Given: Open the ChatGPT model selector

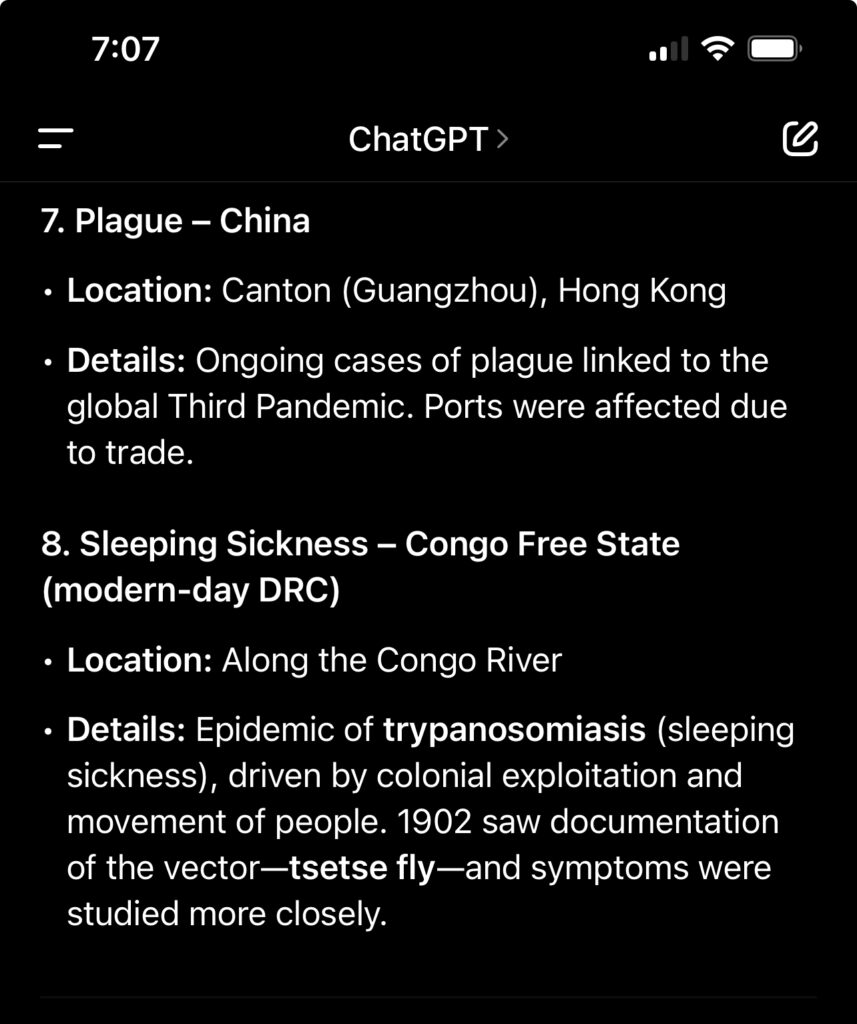Looking at the screenshot, I should 428,139.
